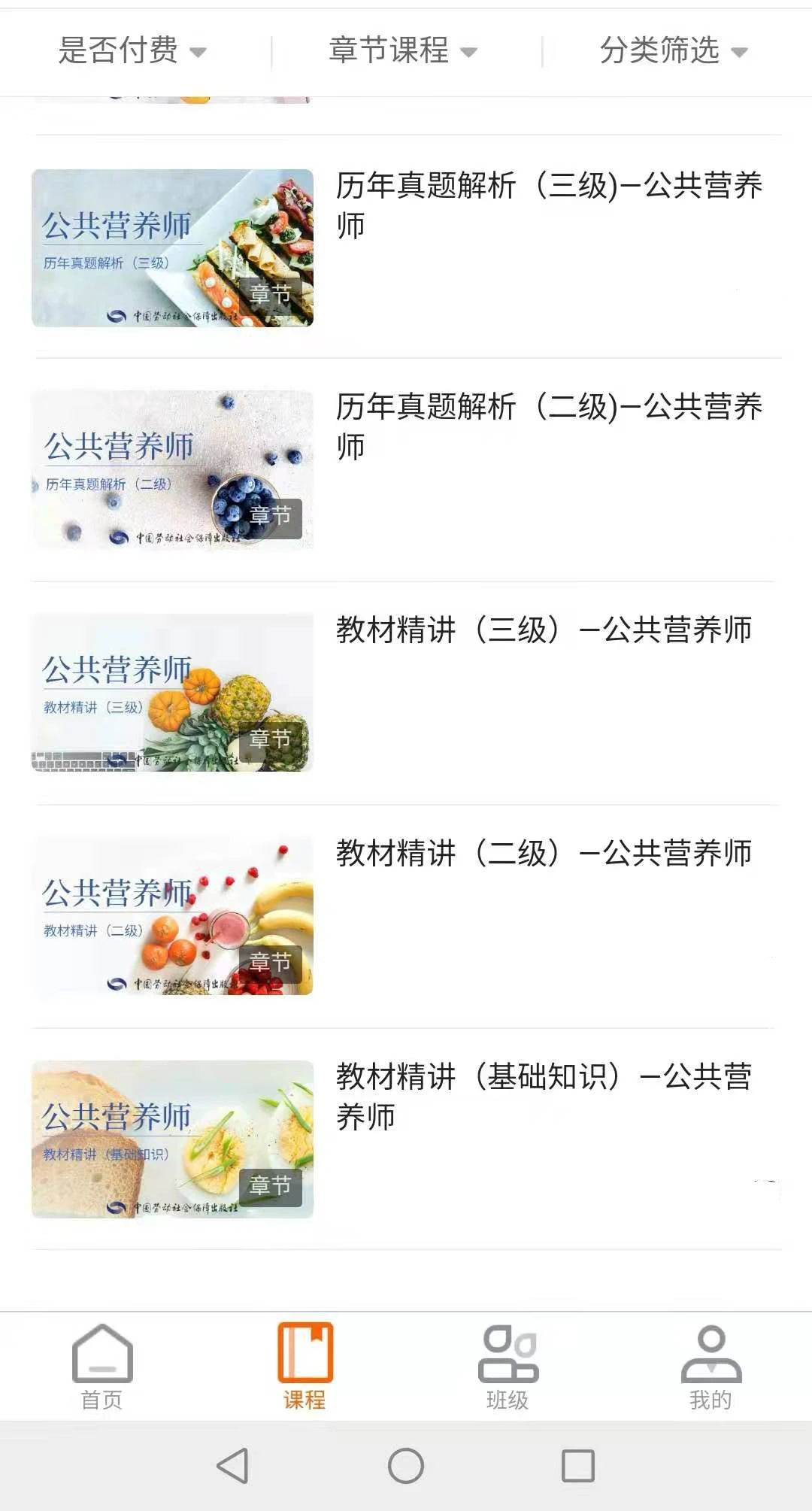The width and height of the screenshot is (812, 1511).
Task: Expand the 是否付费 filter dropdown
Action: click(132, 51)
